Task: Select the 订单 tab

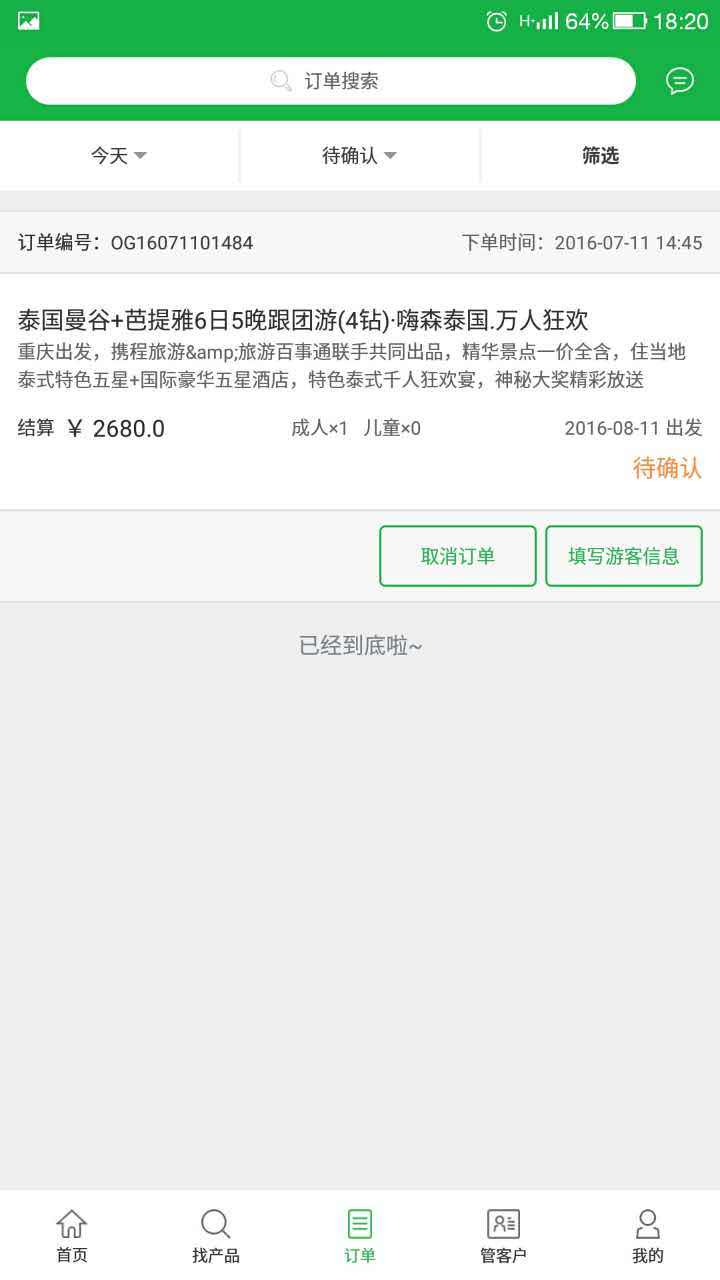Action: [x=360, y=1236]
